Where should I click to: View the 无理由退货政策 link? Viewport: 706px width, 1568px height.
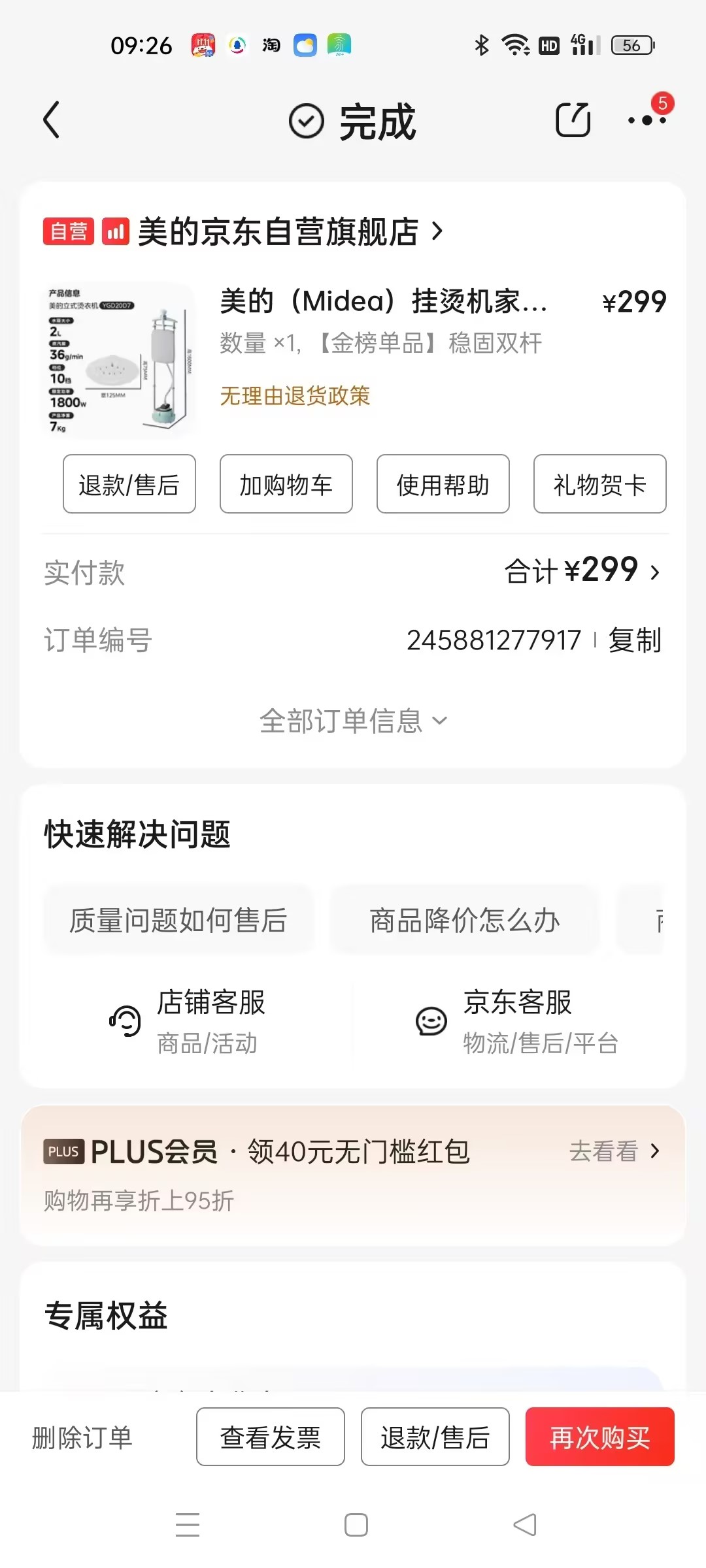tap(295, 396)
